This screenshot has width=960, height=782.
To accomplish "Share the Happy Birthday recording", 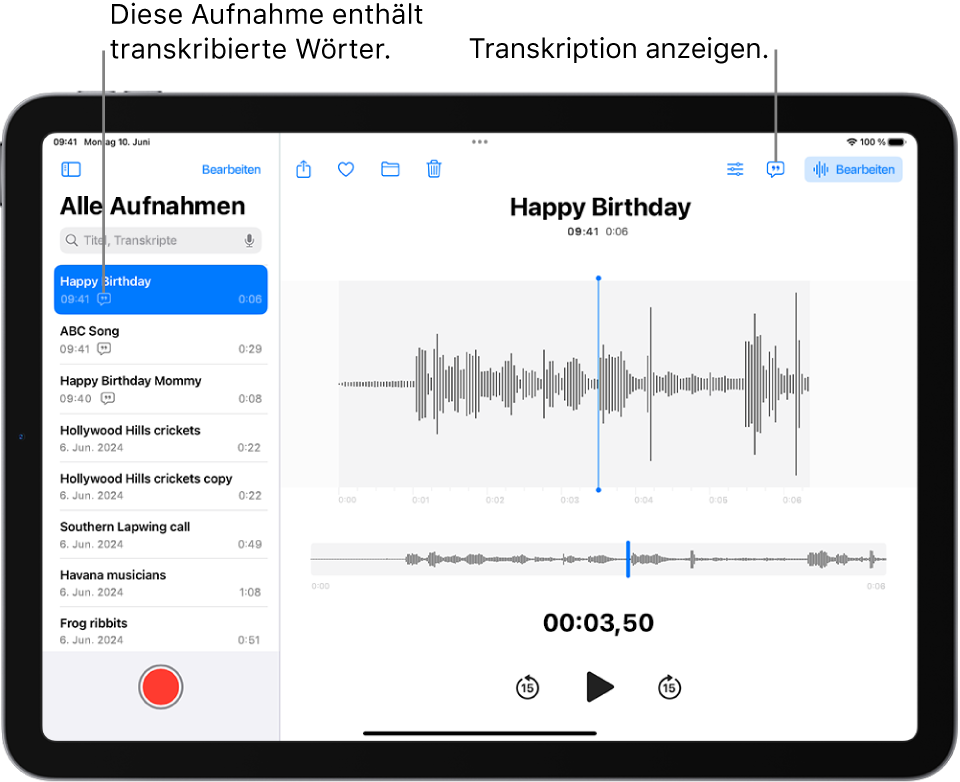I will (x=304, y=169).
